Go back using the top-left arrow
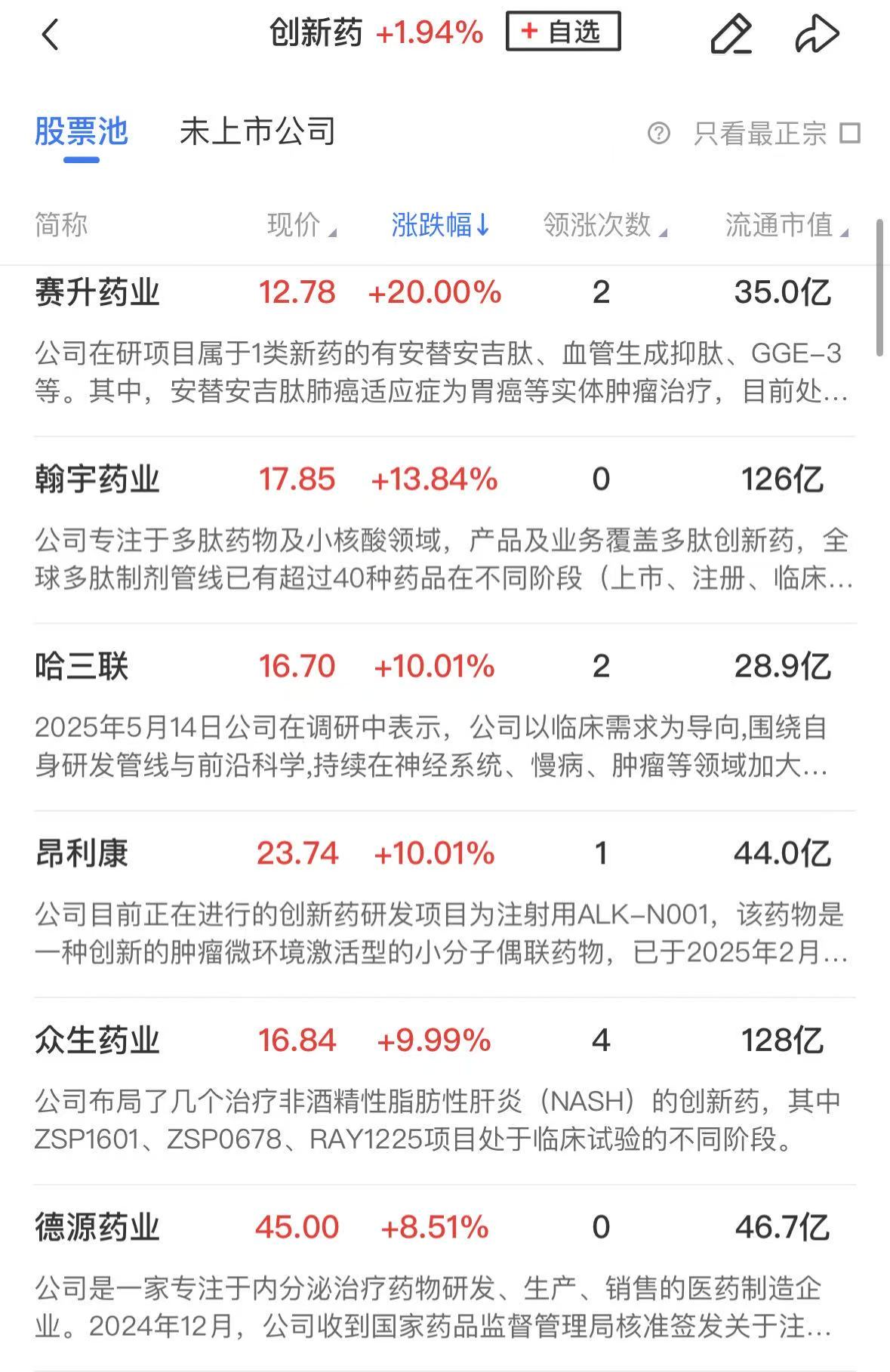The width and height of the screenshot is (890, 1372). pos(50,35)
